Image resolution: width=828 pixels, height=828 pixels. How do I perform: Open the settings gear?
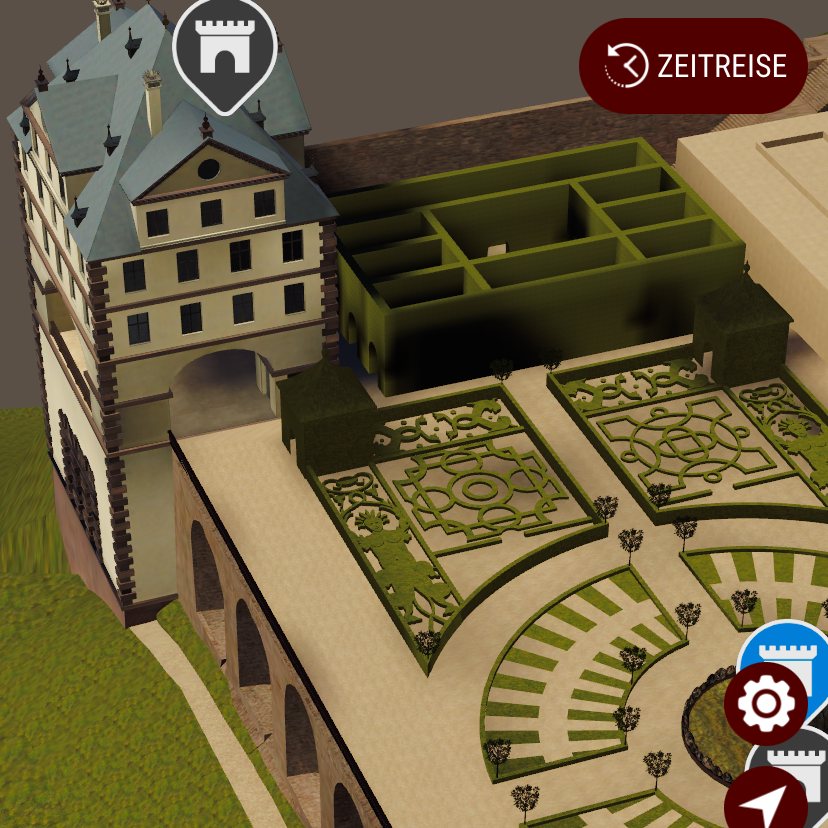765,704
